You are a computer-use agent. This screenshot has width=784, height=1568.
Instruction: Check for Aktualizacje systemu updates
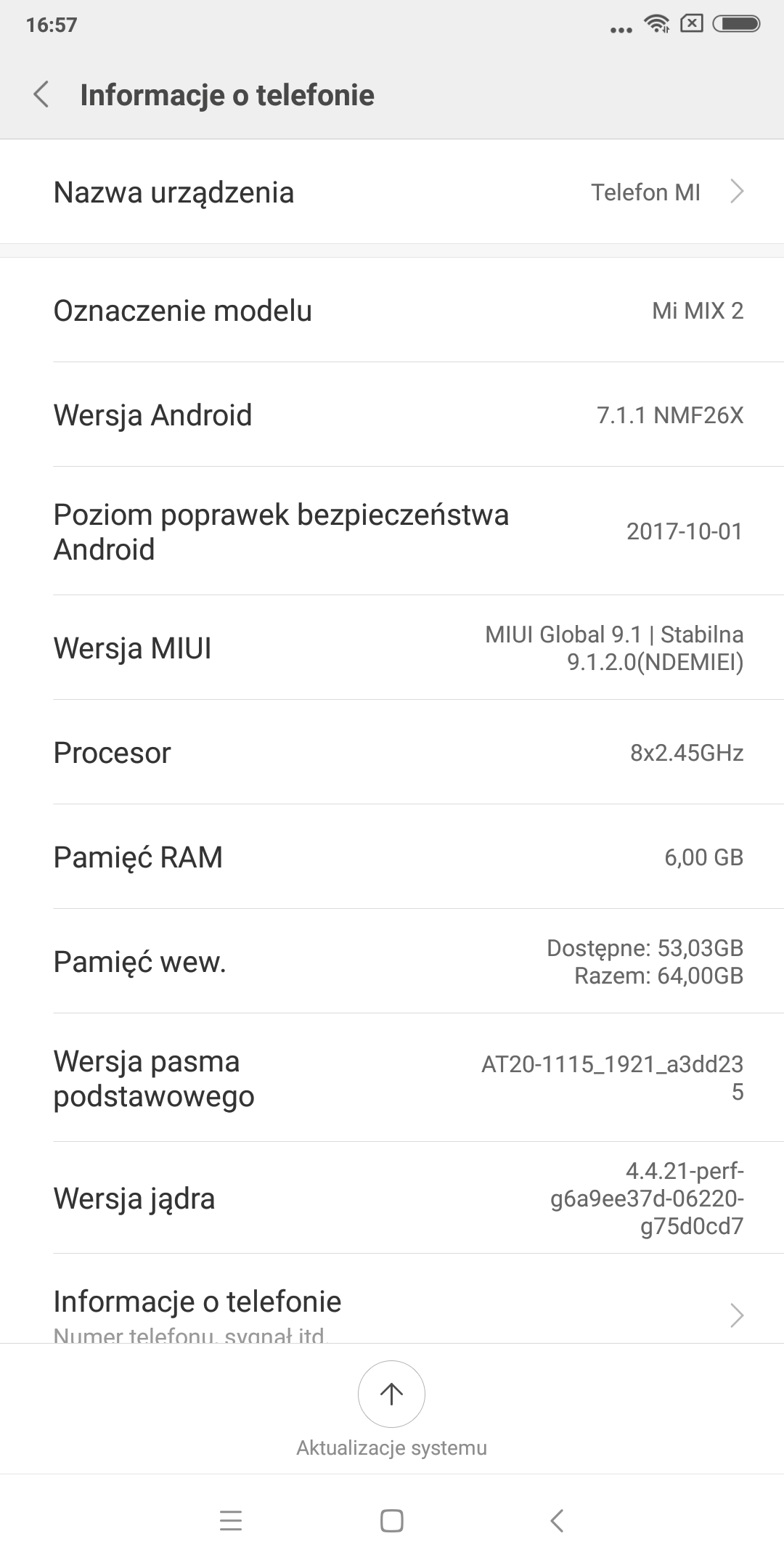pos(391,1394)
